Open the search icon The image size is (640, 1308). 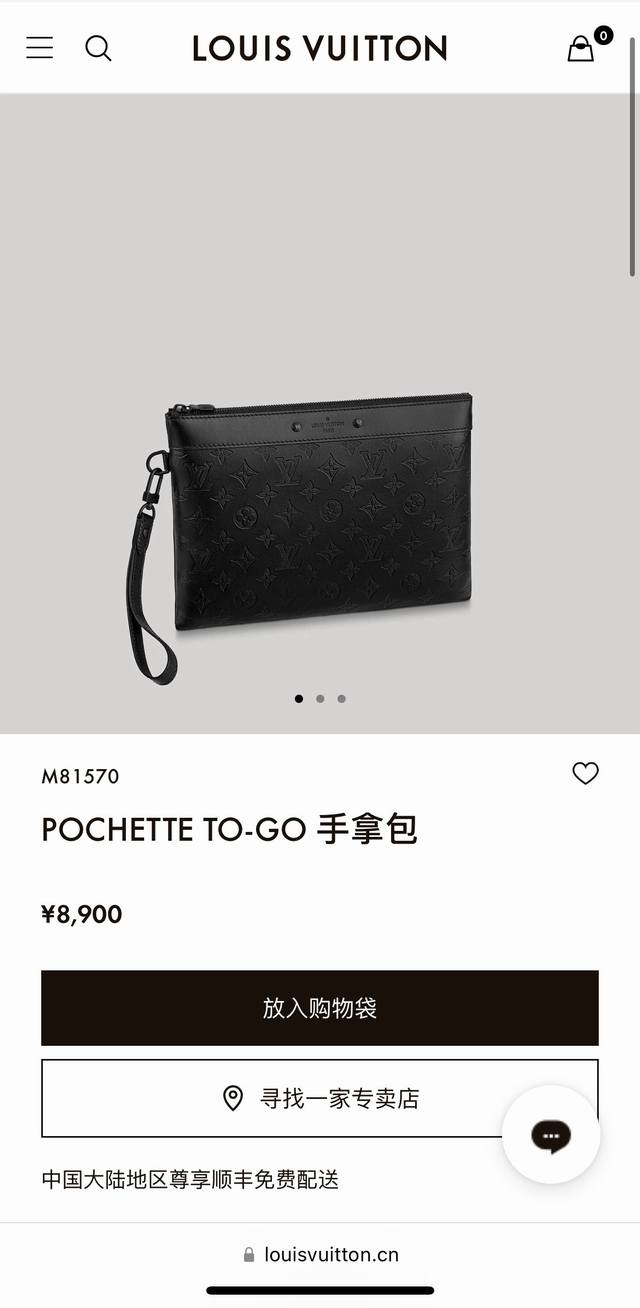[98, 48]
